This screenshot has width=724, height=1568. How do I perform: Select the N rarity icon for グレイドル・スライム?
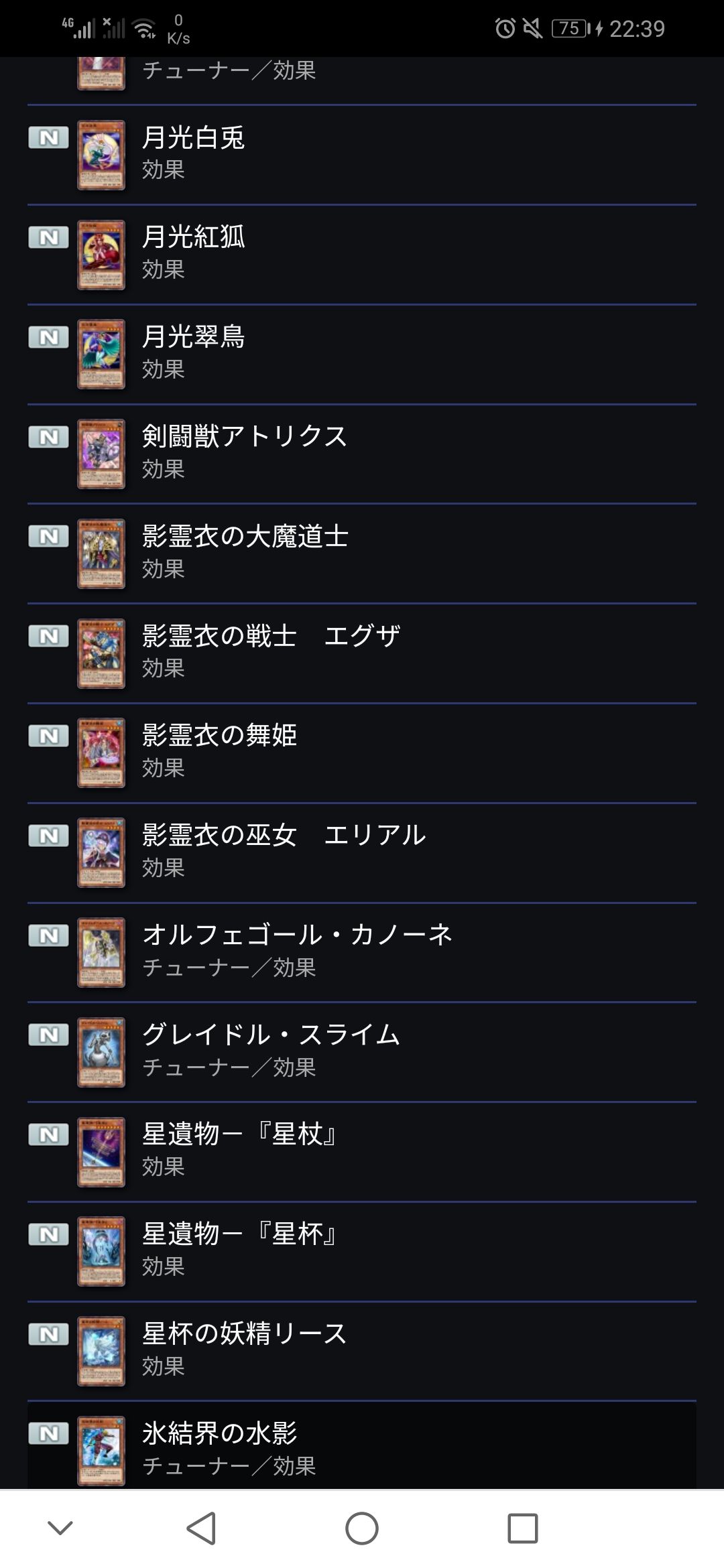click(50, 1036)
